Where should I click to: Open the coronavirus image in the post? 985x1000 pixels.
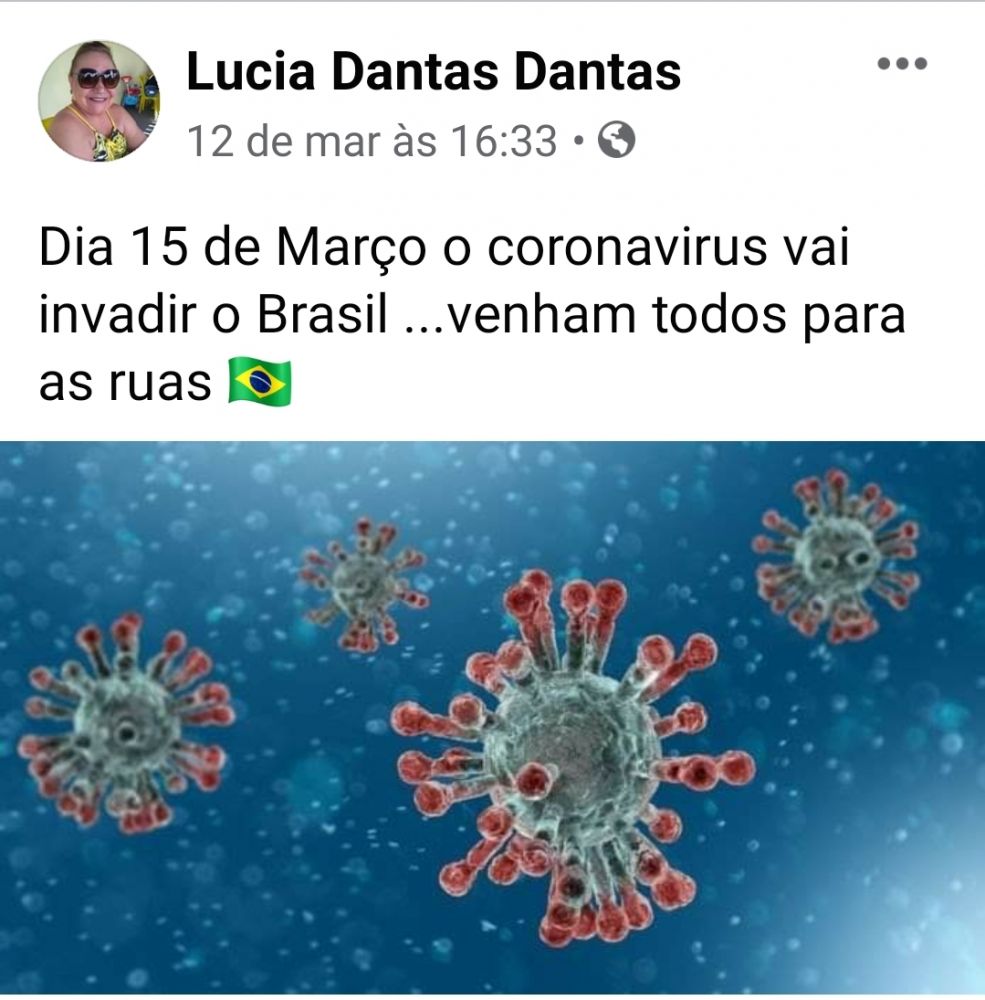(492, 716)
